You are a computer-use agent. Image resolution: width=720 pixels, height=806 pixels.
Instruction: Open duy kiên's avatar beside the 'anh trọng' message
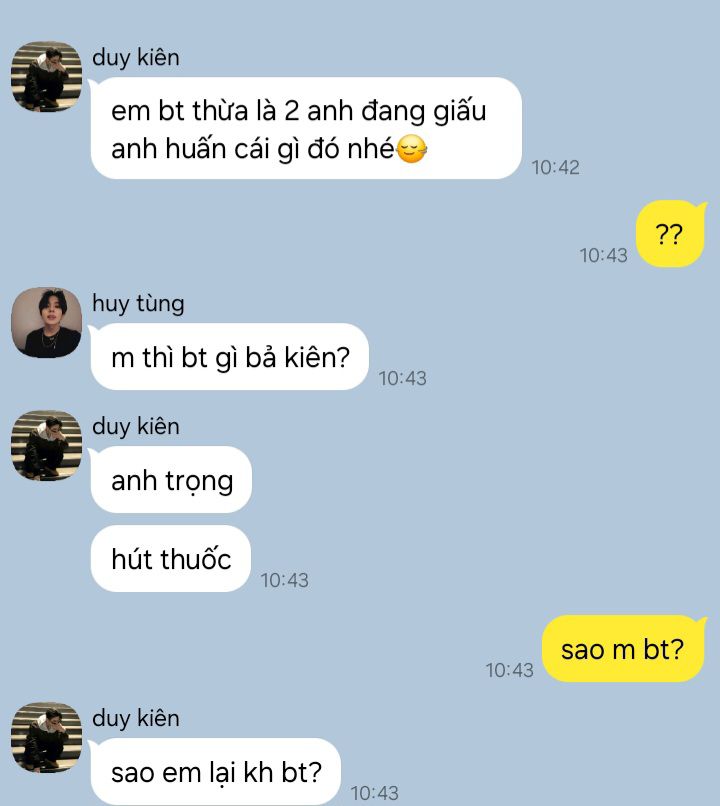click(x=46, y=445)
